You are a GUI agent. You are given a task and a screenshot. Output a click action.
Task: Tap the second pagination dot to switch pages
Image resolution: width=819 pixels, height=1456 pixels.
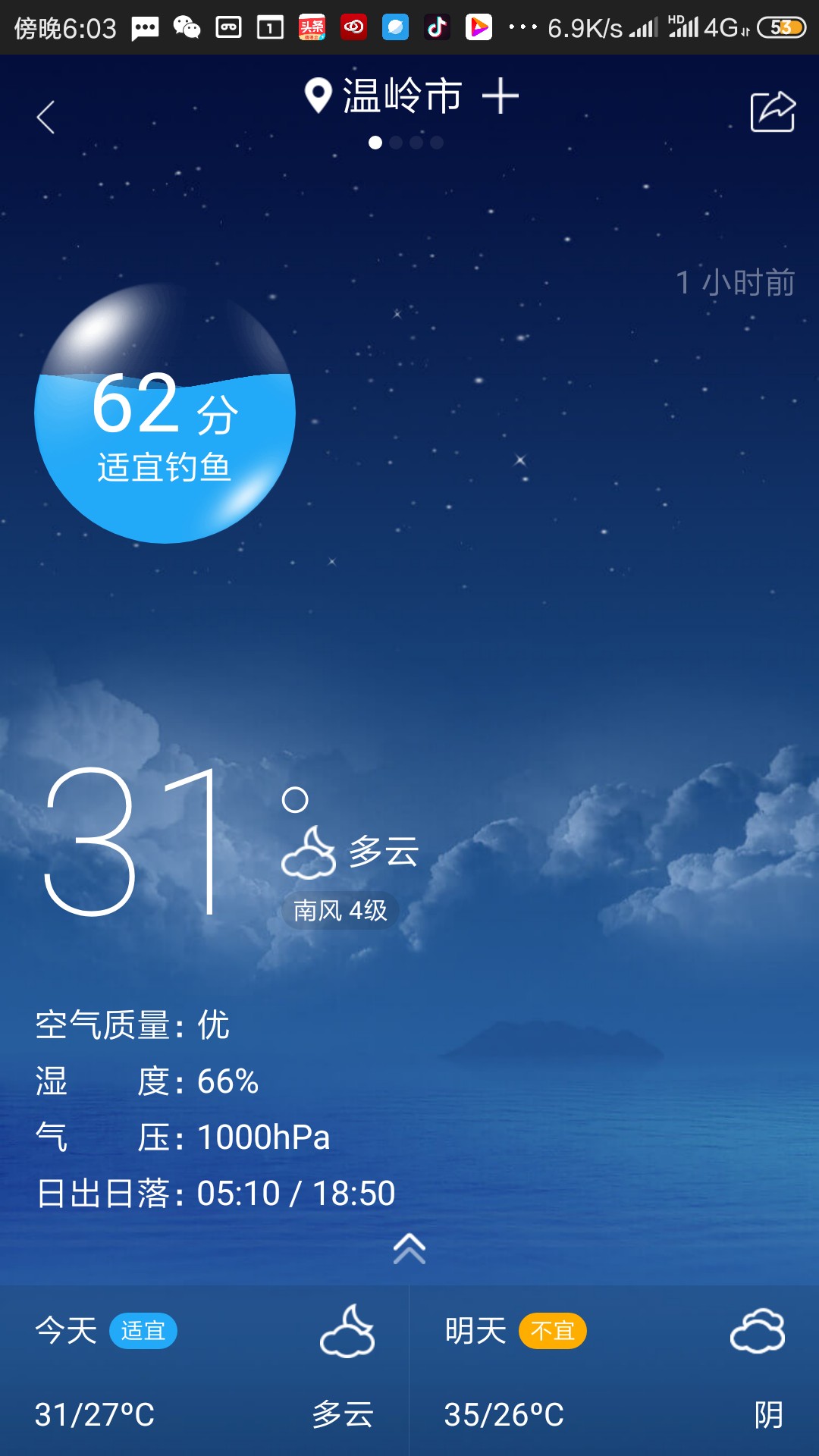(x=396, y=142)
